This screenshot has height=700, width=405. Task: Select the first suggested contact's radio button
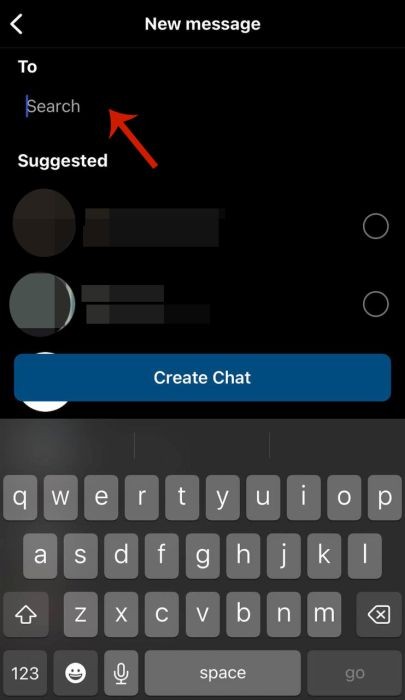(x=376, y=226)
